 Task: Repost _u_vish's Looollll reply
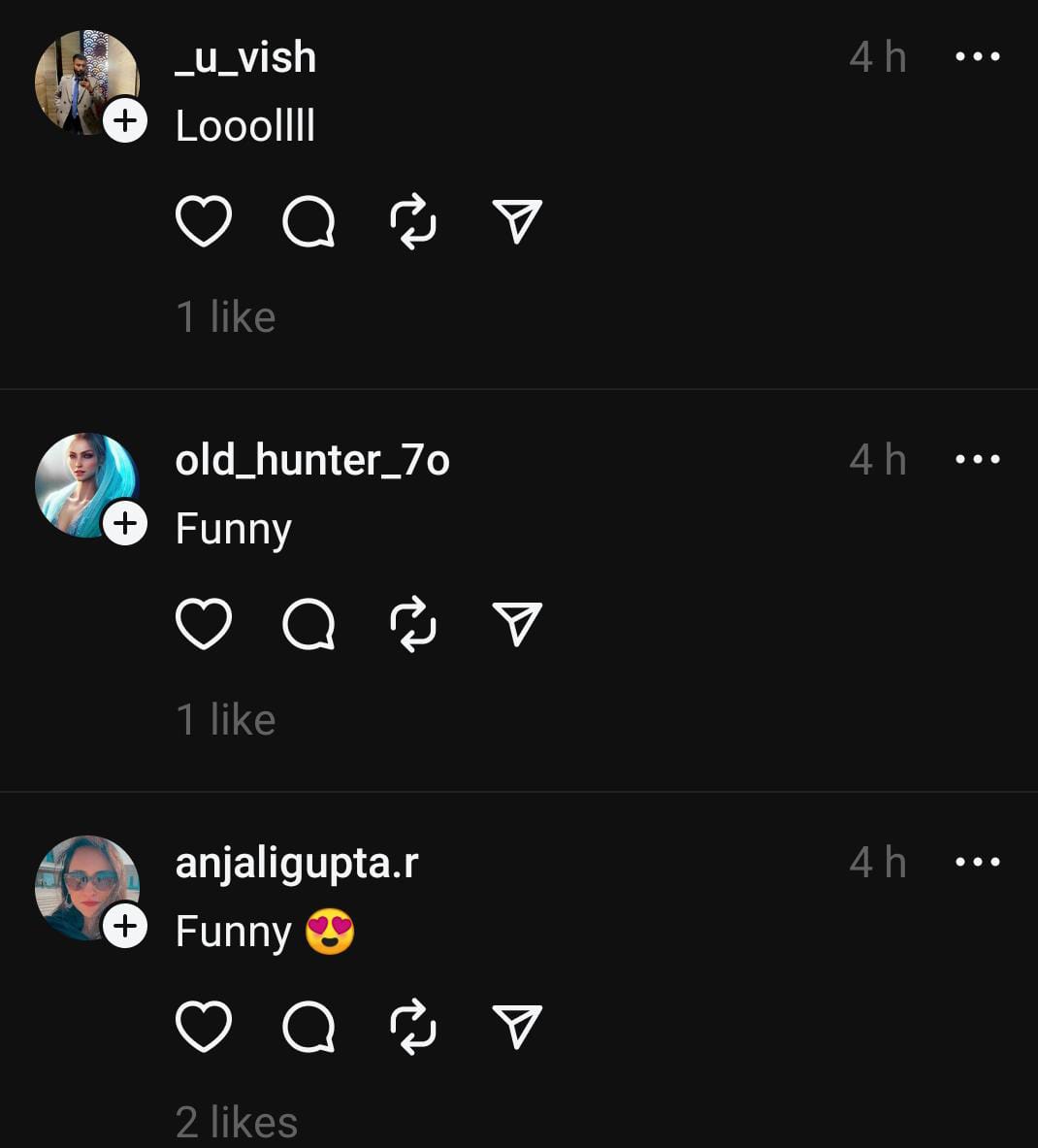pyautogui.click(x=413, y=221)
